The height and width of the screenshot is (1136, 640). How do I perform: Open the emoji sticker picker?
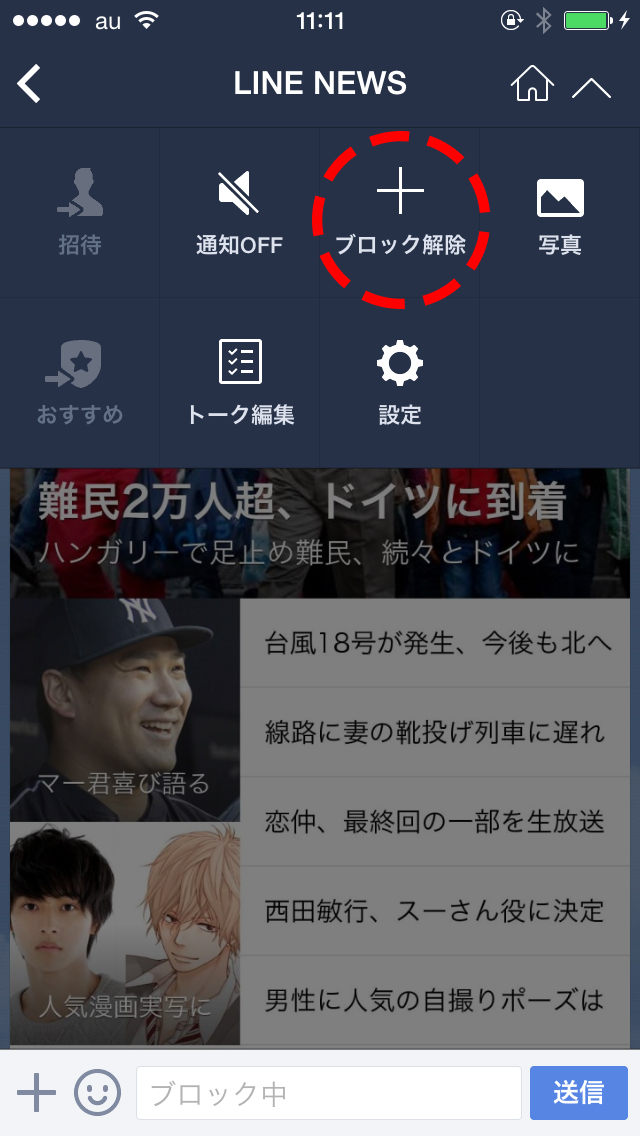pos(97,1092)
